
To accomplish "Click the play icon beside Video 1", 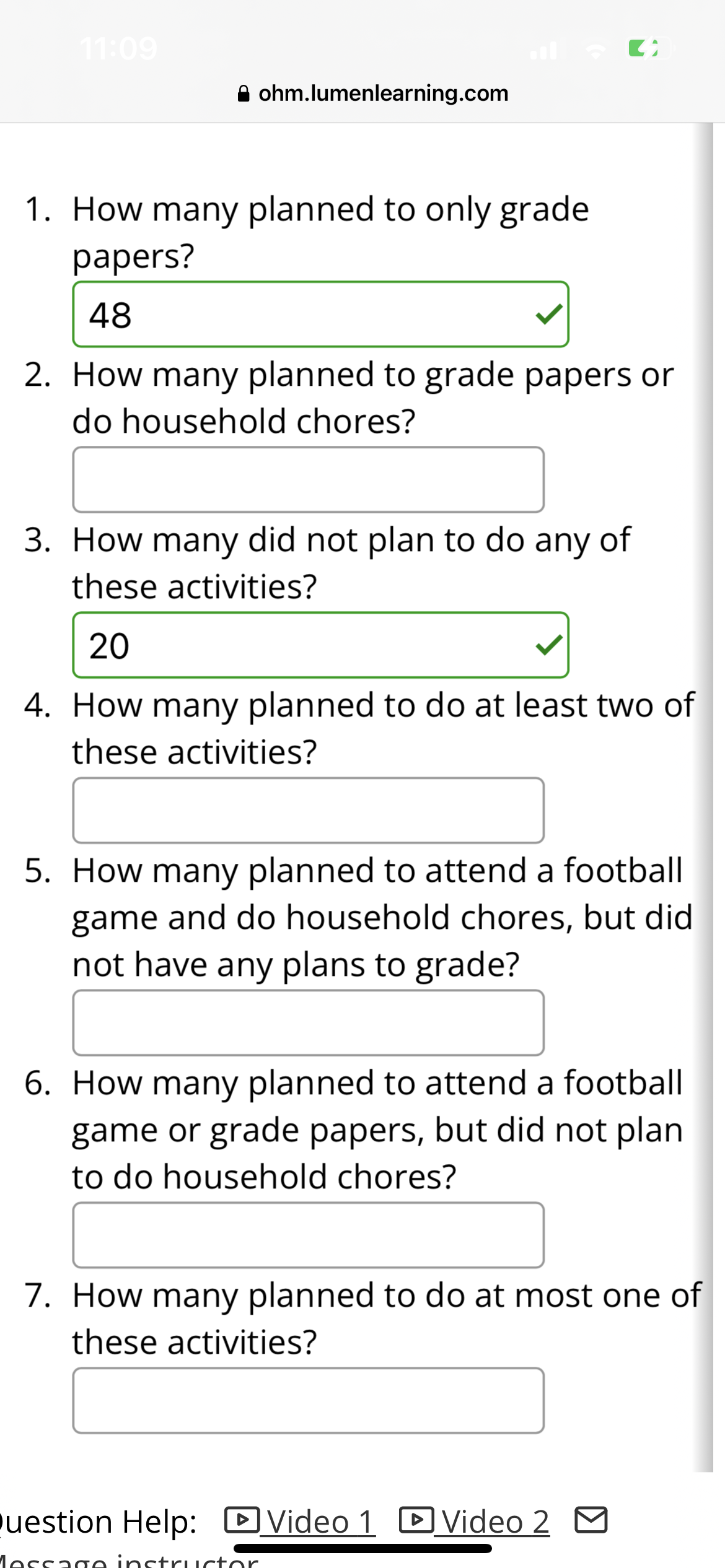I will point(243,1519).
